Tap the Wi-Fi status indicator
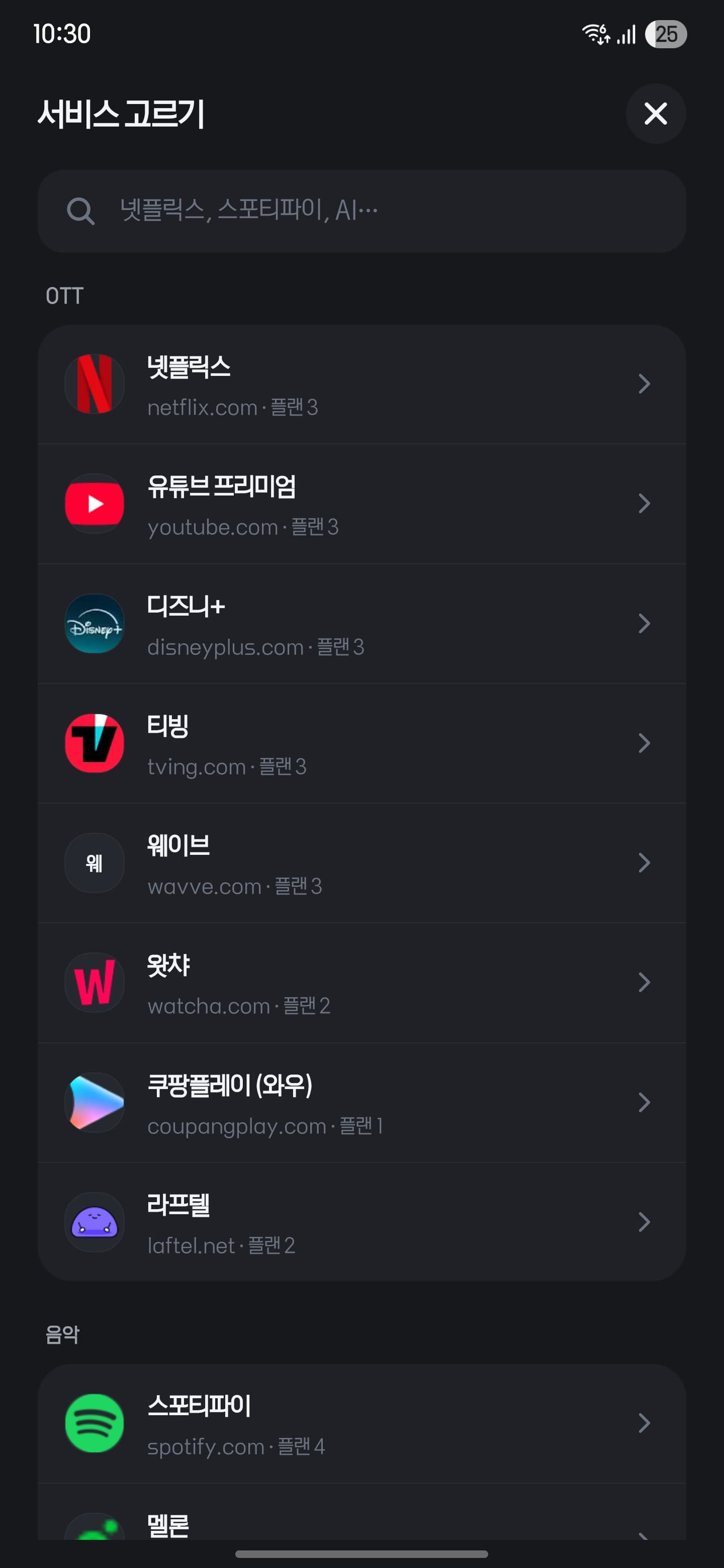Screen dimensions: 724x1568 point(595,35)
